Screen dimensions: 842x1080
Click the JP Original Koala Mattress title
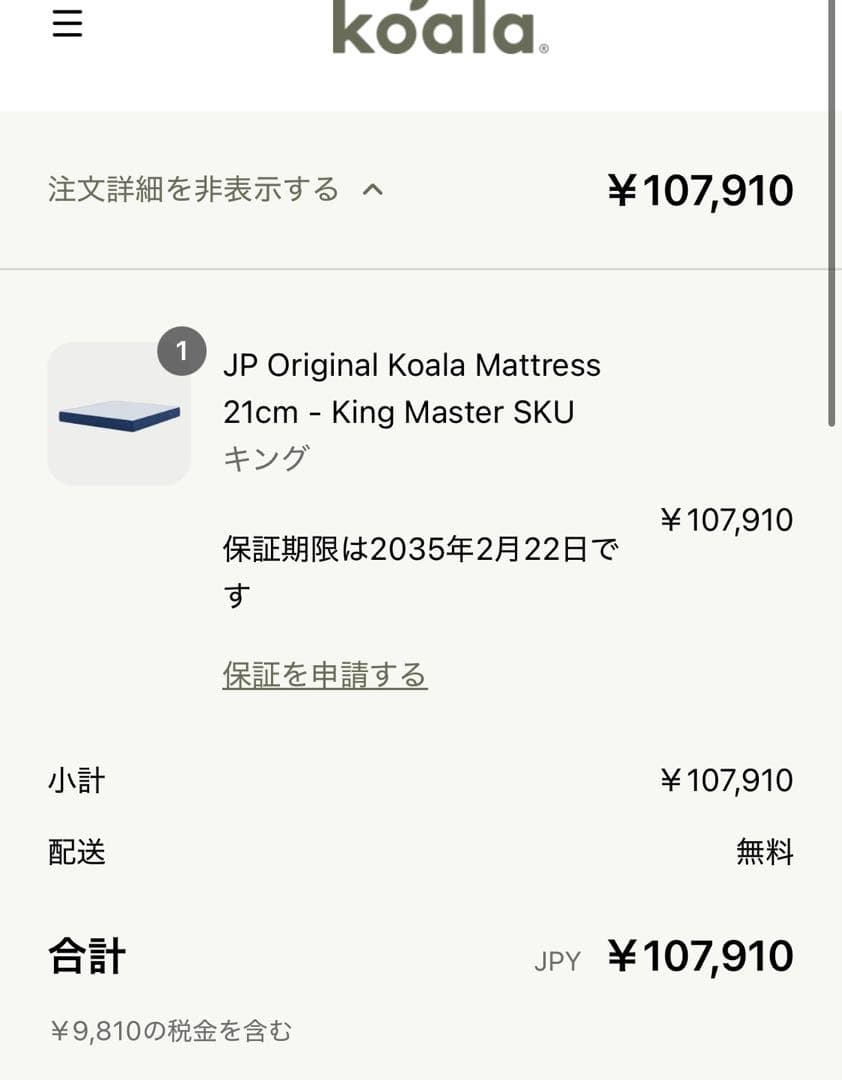[x=410, y=388]
